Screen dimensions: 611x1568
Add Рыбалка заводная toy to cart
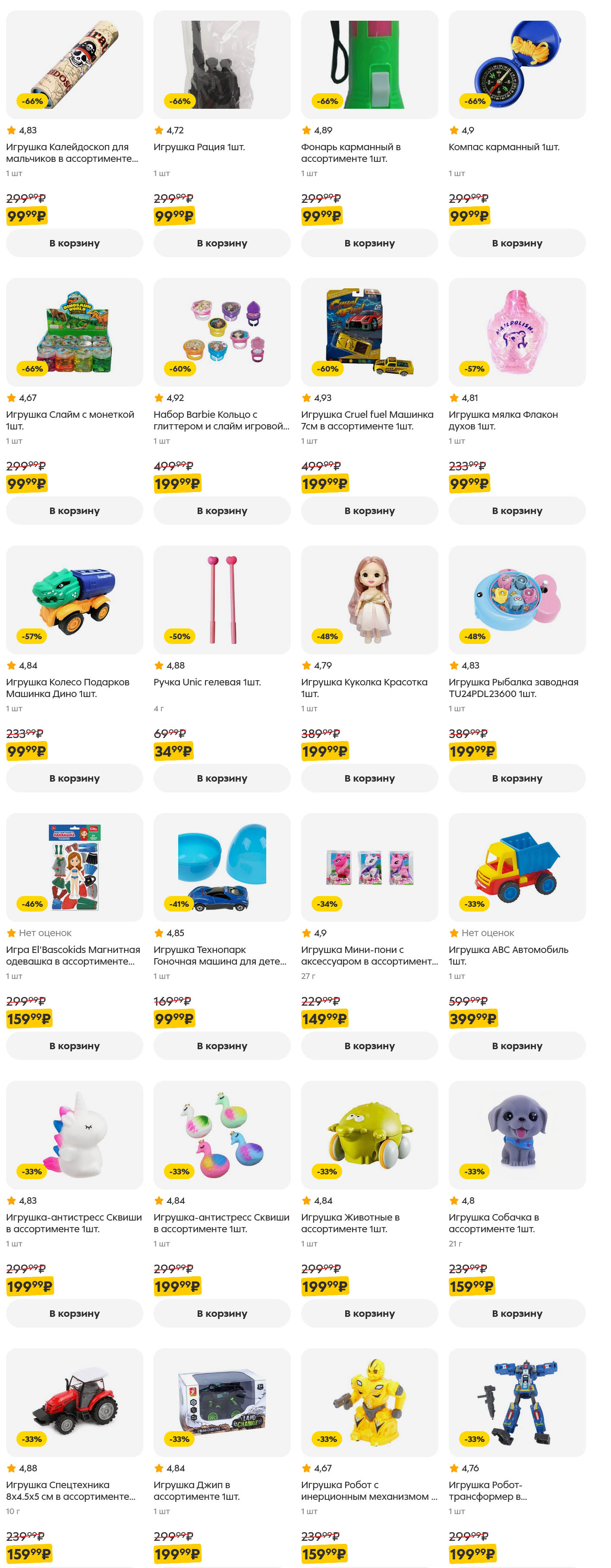517,778
